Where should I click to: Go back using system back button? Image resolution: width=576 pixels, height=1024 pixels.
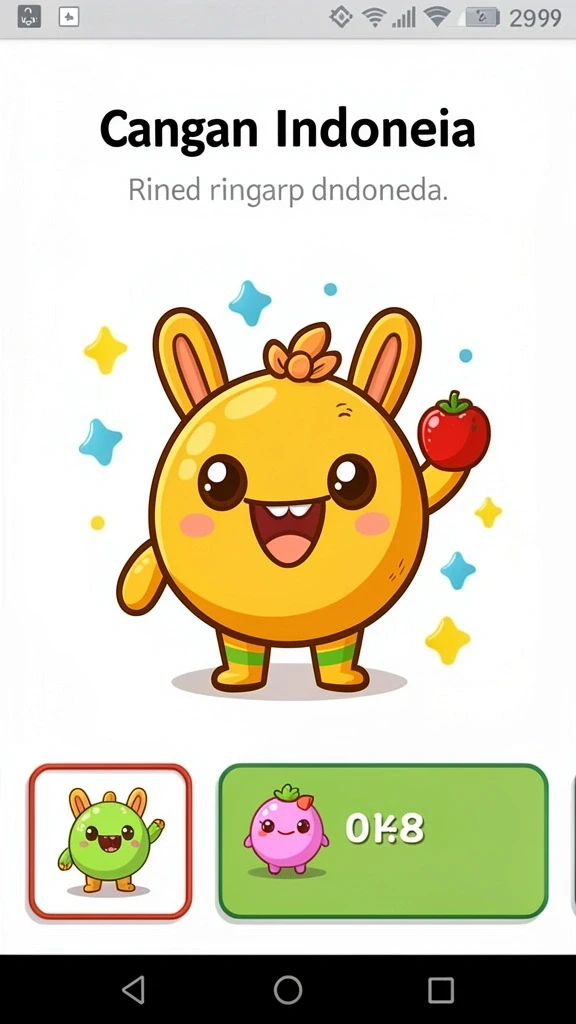pos(134,990)
